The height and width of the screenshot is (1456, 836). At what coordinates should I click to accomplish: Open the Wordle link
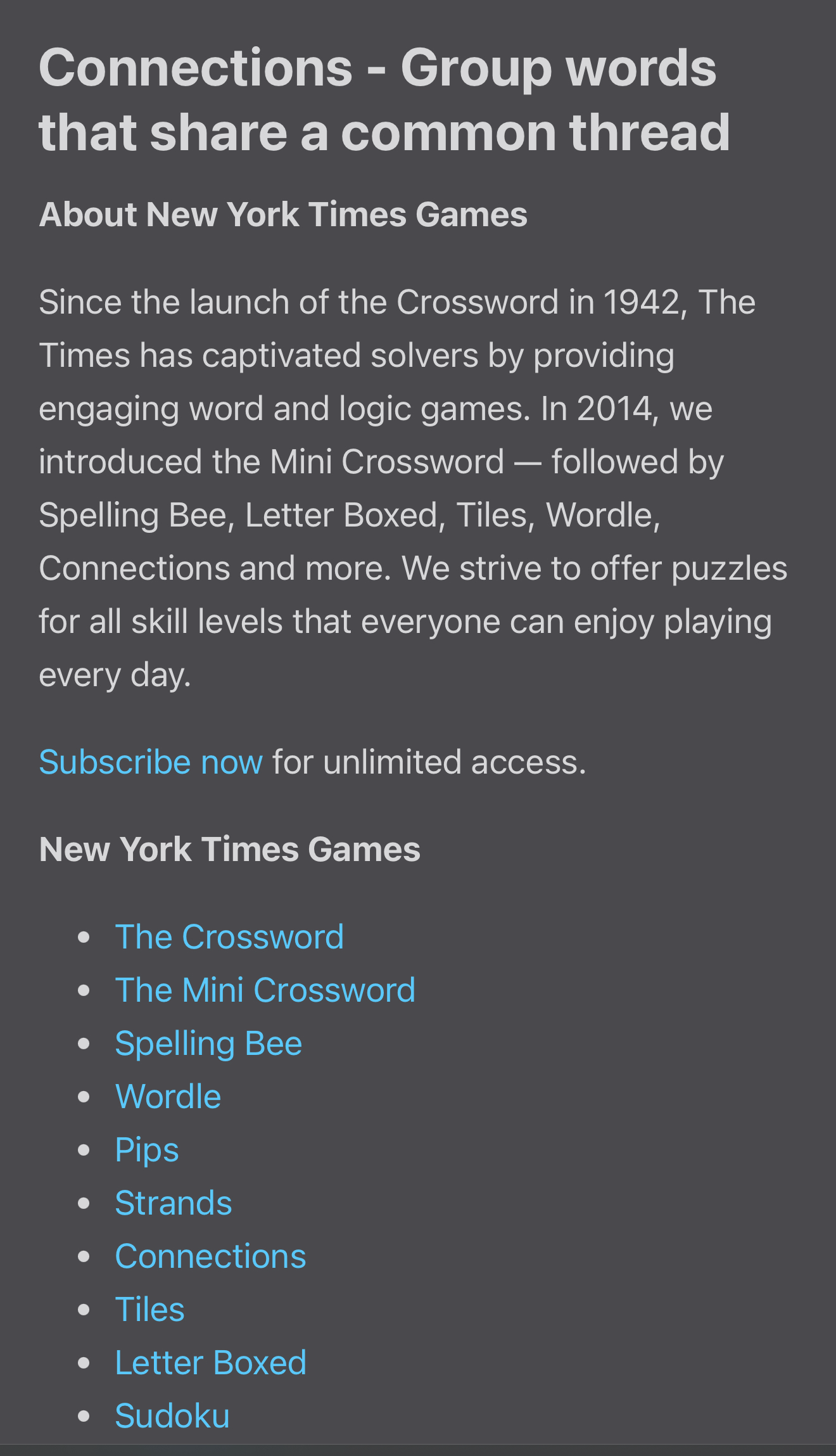(x=168, y=1097)
